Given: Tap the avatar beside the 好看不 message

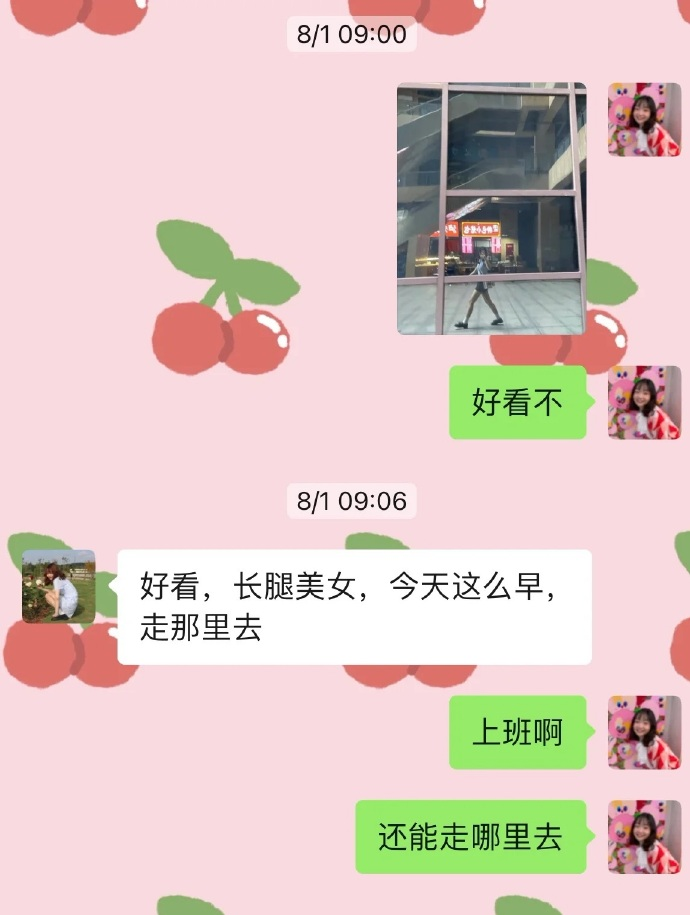Looking at the screenshot, I should coord(644,402).
